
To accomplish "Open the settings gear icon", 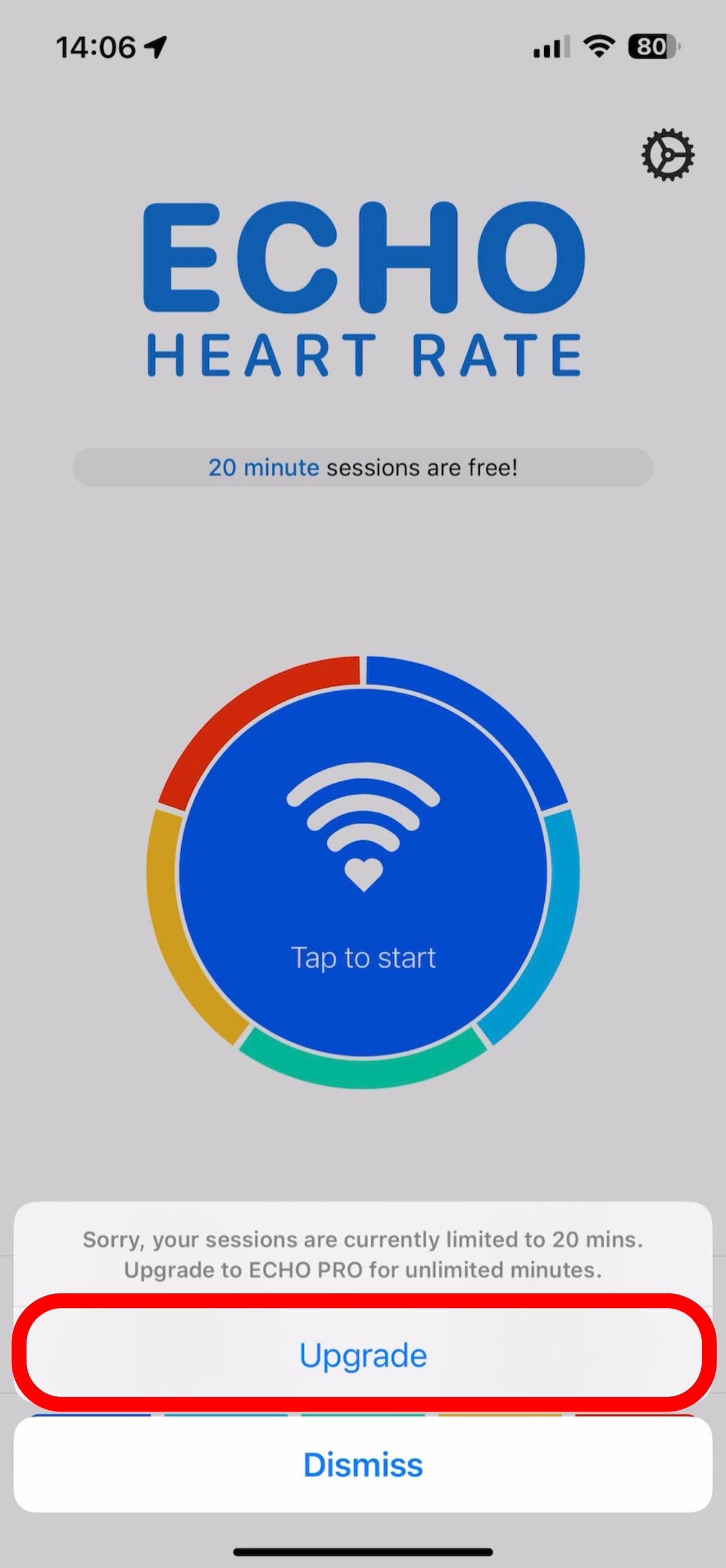I will [x=667, y=155].
